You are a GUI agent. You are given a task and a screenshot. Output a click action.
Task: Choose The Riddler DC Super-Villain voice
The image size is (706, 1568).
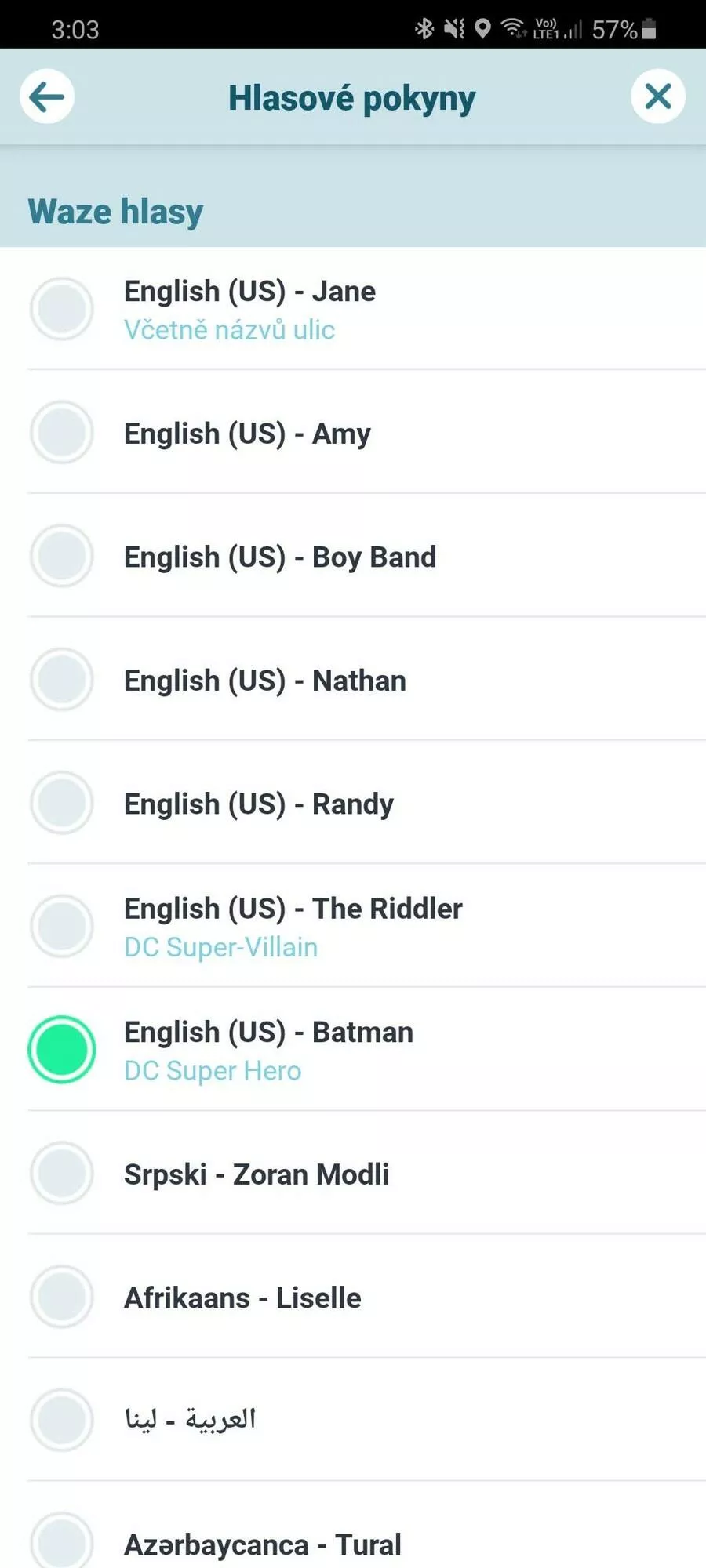coord(353,927)
